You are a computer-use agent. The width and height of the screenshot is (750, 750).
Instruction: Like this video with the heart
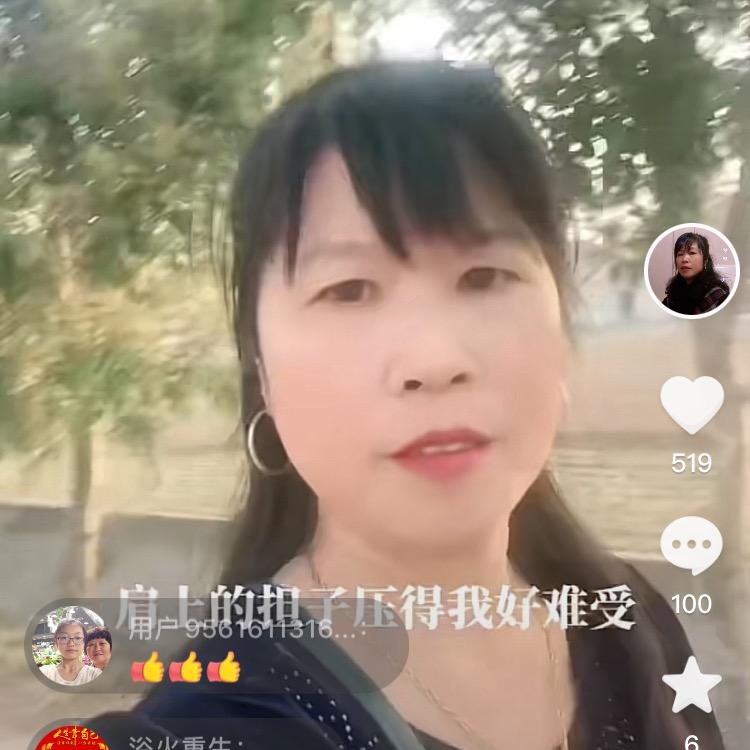click(692, 405)
